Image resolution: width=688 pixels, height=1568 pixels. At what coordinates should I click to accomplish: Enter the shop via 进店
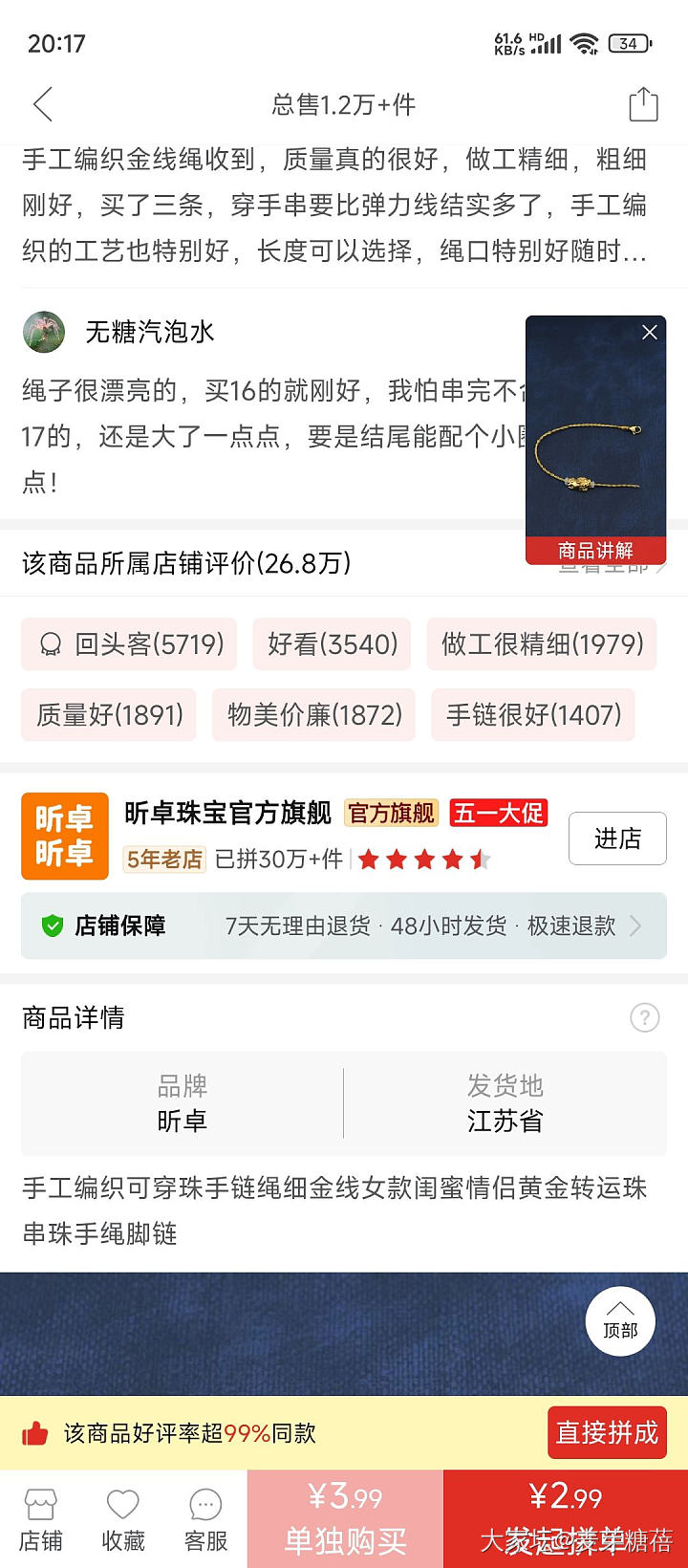point(617,838)
